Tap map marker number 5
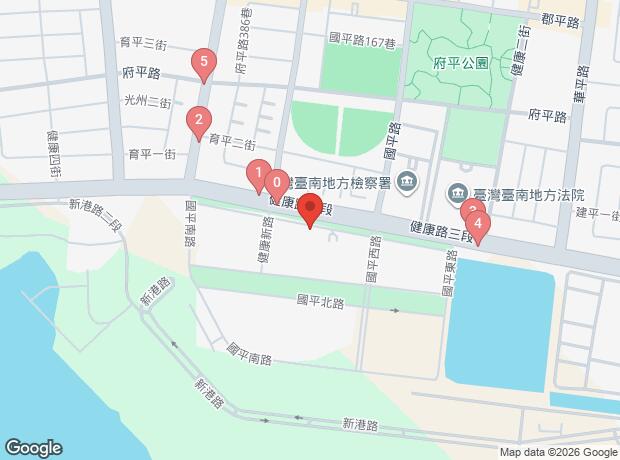This screenshot has height=460, width=620. [204, 66]
